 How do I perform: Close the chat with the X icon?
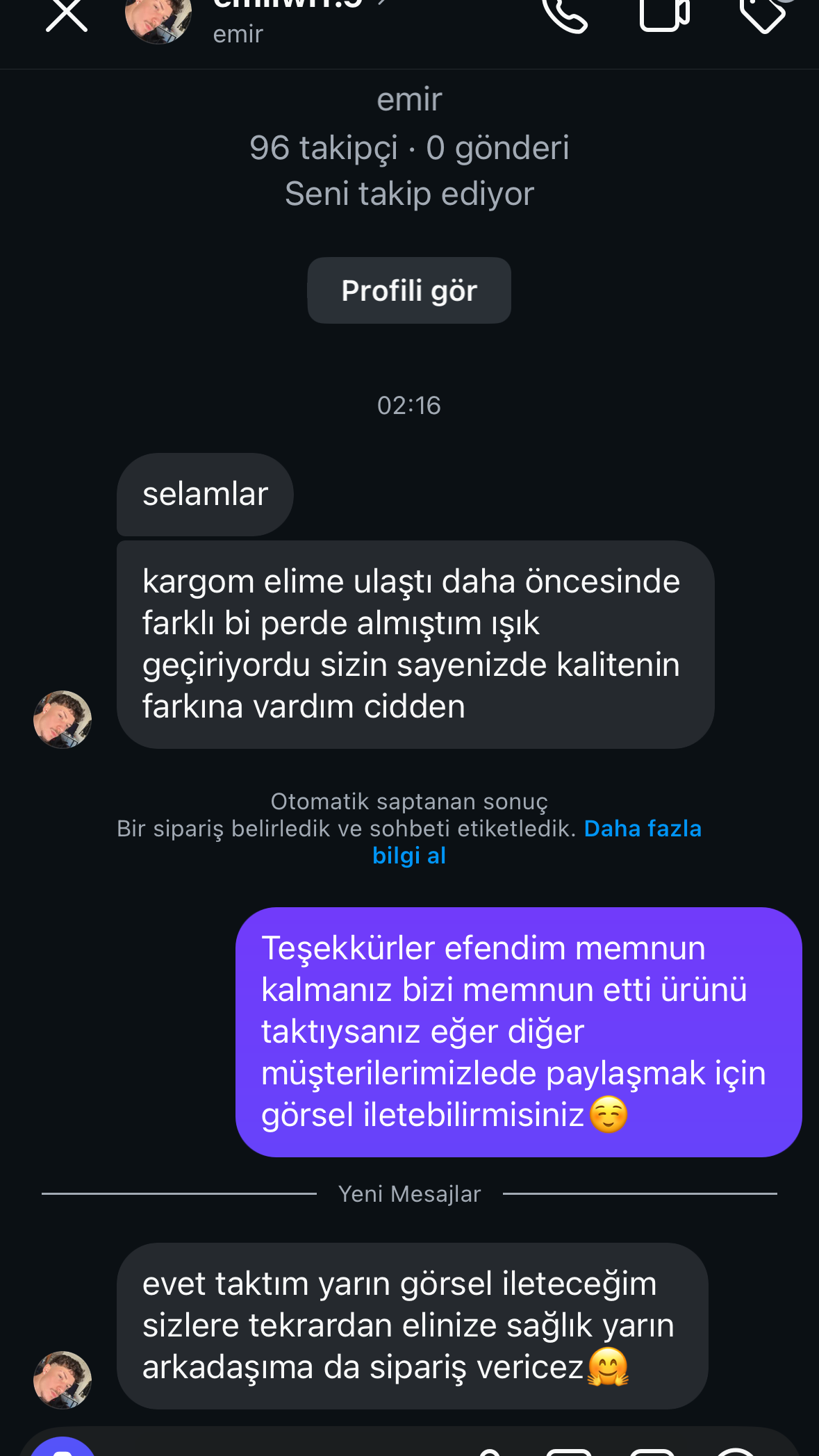coord(67,15)
